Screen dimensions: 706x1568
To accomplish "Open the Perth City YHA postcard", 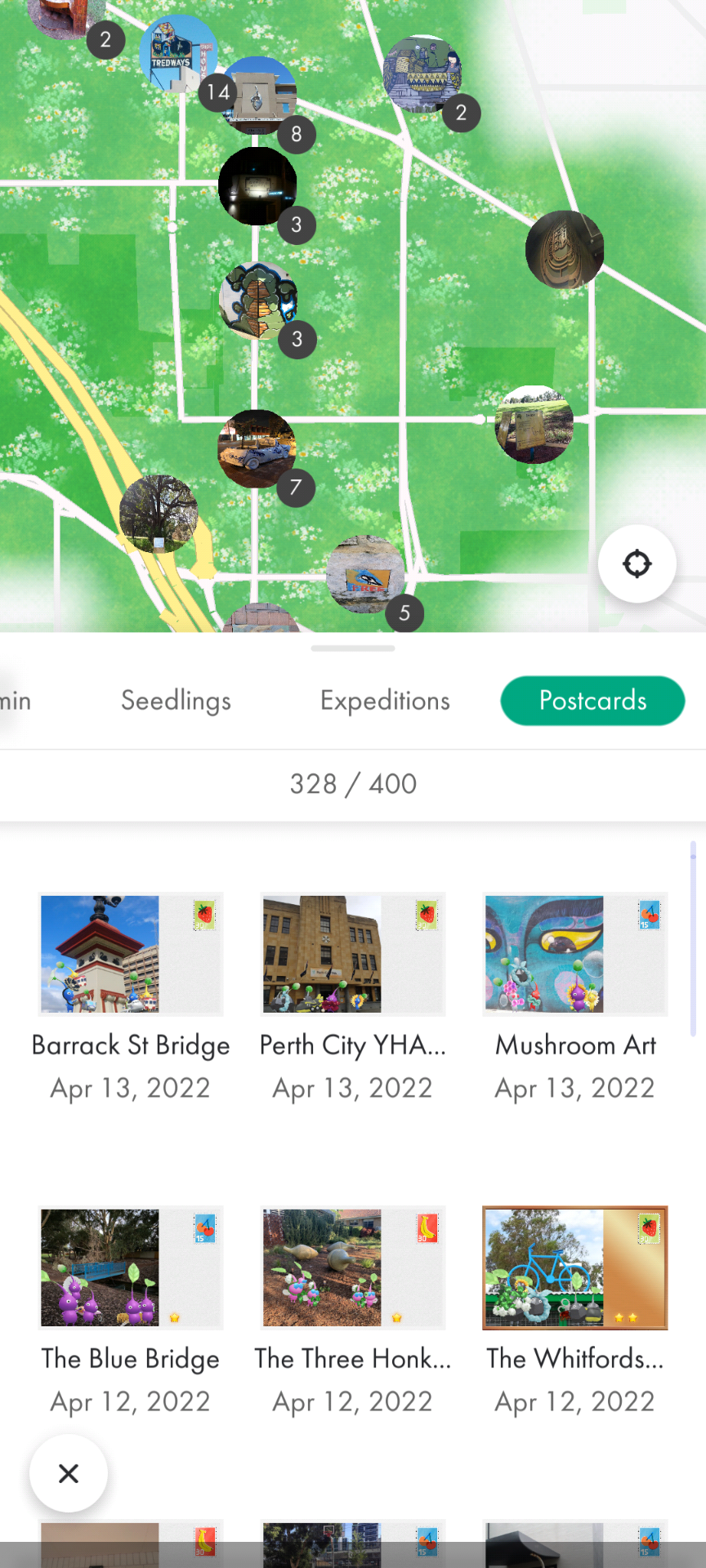I will [353, 955].
